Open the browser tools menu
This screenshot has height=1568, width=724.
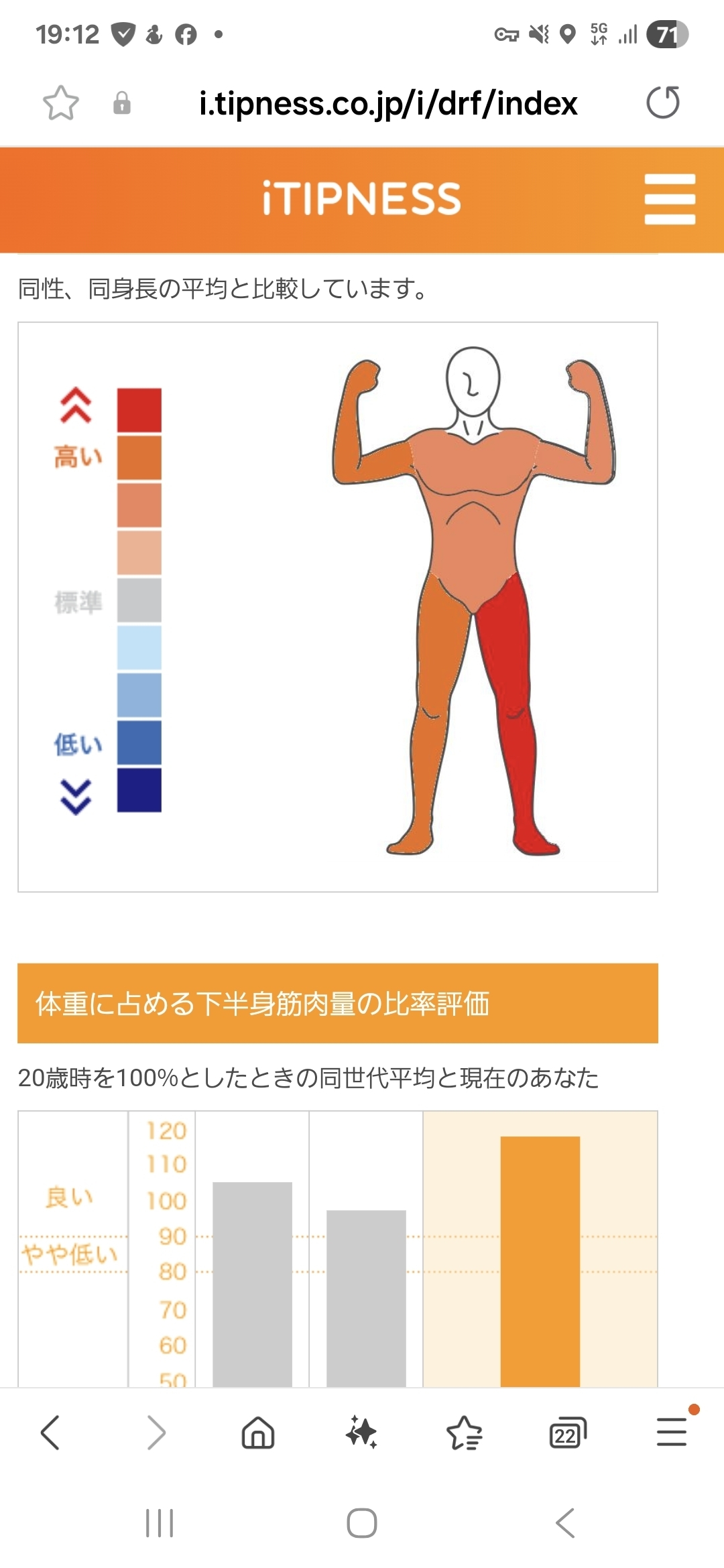pos(672,1431)
